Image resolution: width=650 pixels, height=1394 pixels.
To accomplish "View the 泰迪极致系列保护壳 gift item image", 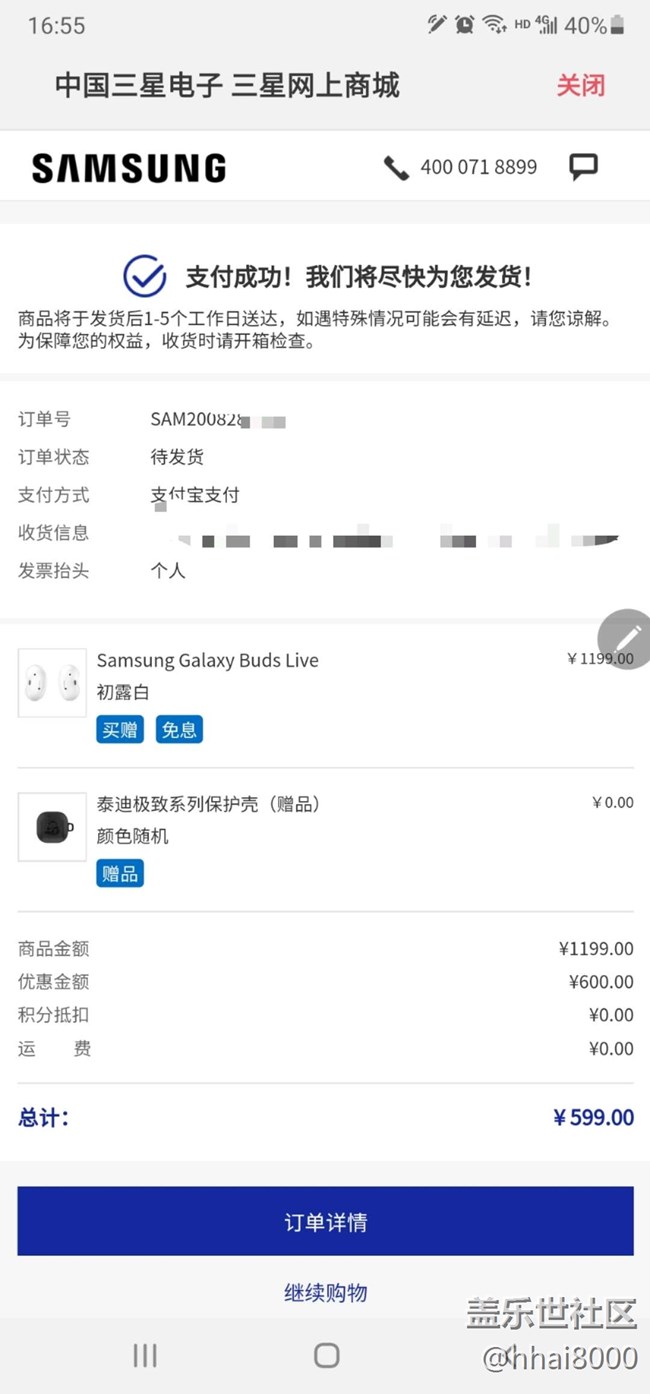I will (52, 827).
